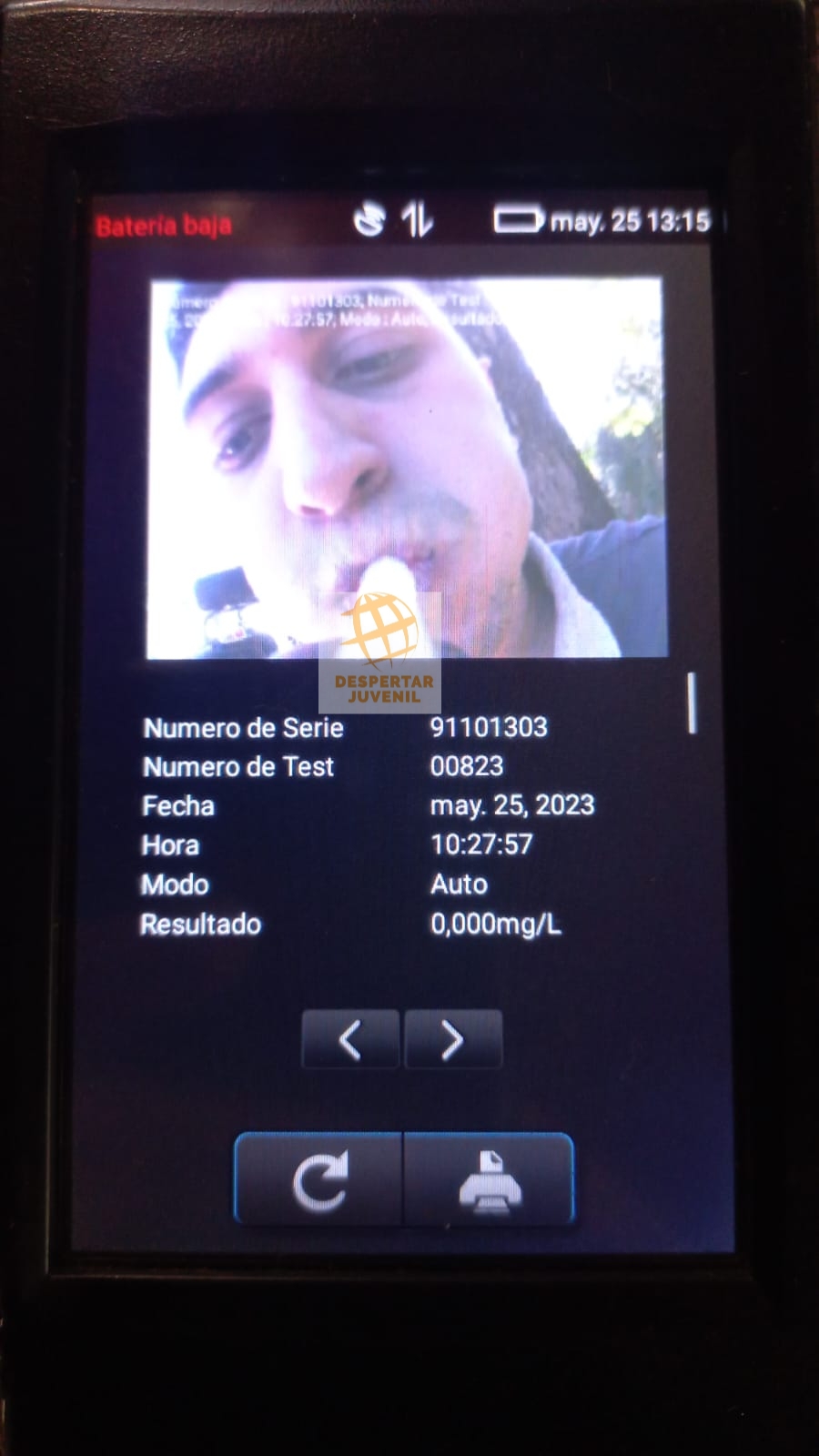Go to the previous test record
The image size is (819, 1456).
pos(350,1039)
